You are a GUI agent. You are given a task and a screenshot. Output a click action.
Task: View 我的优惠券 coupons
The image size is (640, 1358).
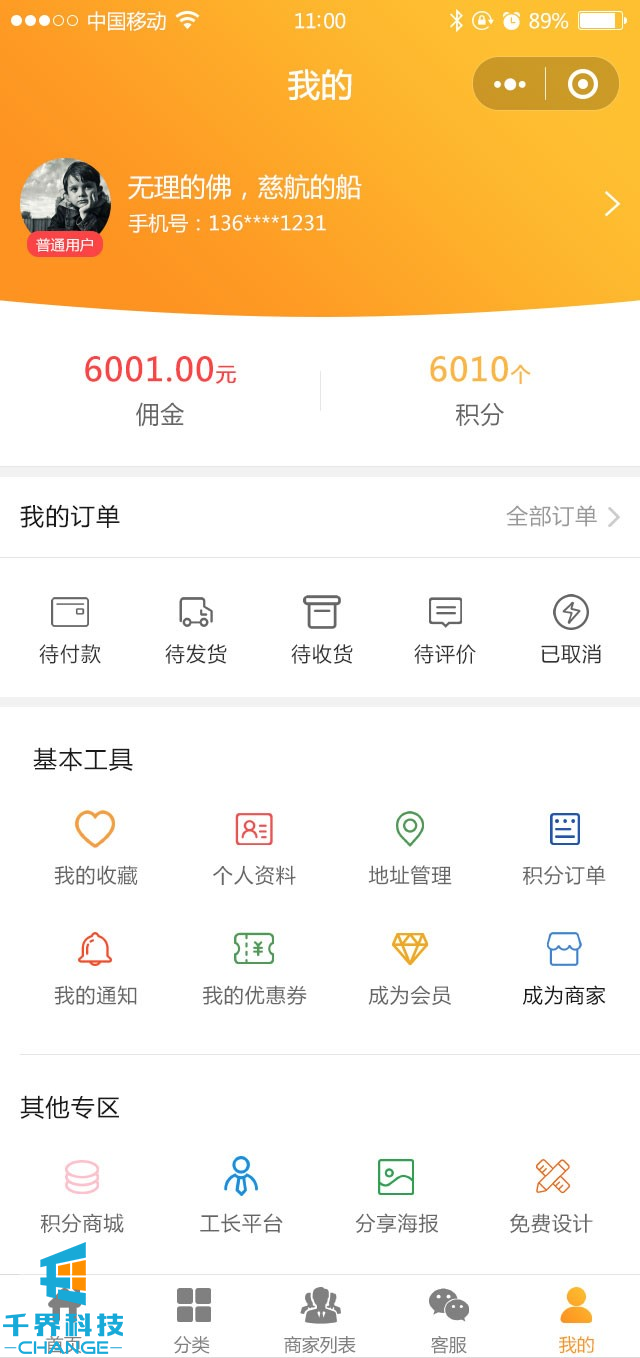pyautogui.click(x=254, y=968)
